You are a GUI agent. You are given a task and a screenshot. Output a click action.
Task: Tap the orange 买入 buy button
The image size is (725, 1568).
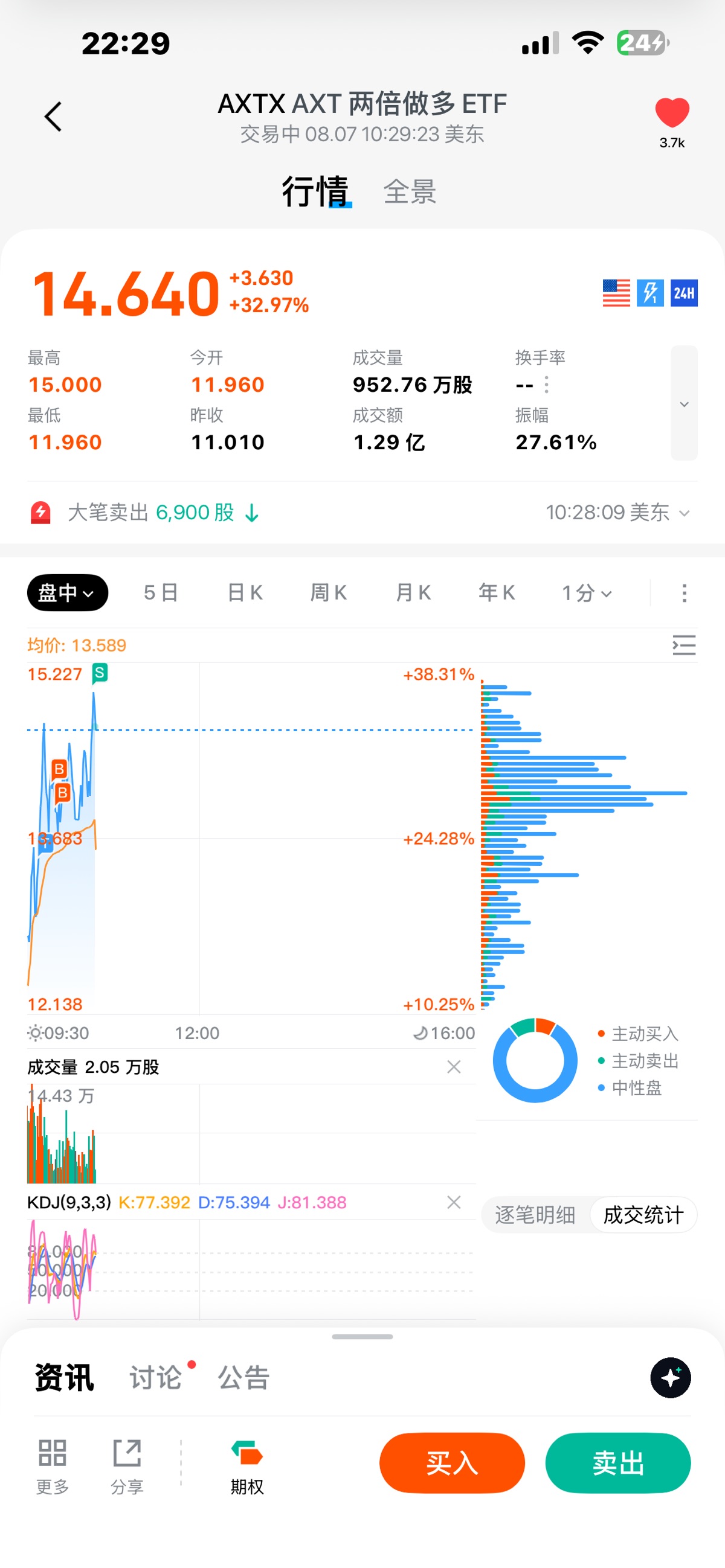click(x=452, y=1463)
